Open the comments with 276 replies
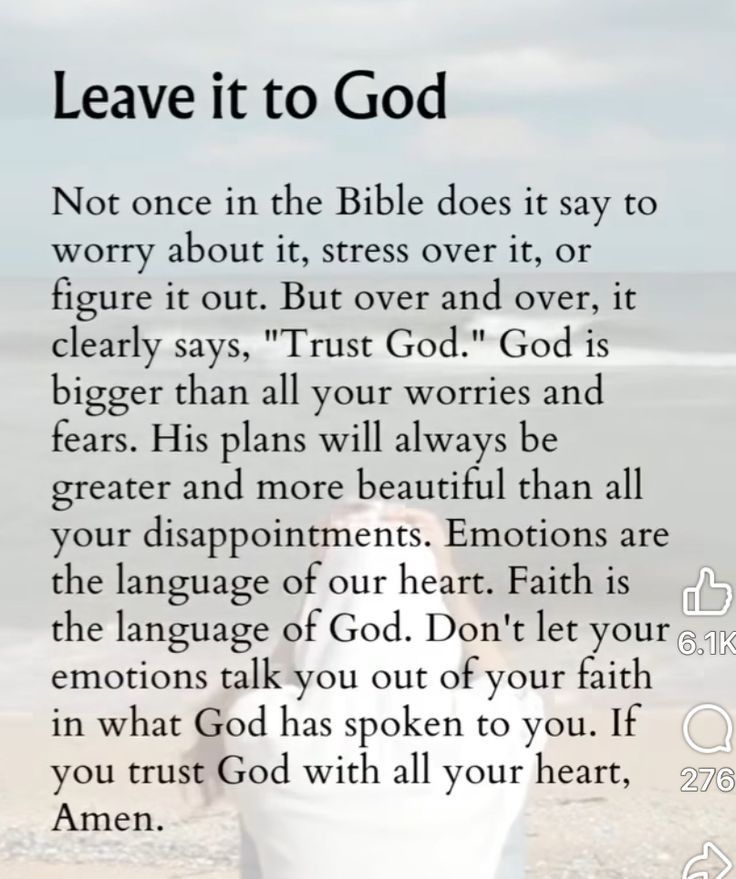The height and width of the screenshot is (879, 736). pyautogui.click(x=706, y=734)
